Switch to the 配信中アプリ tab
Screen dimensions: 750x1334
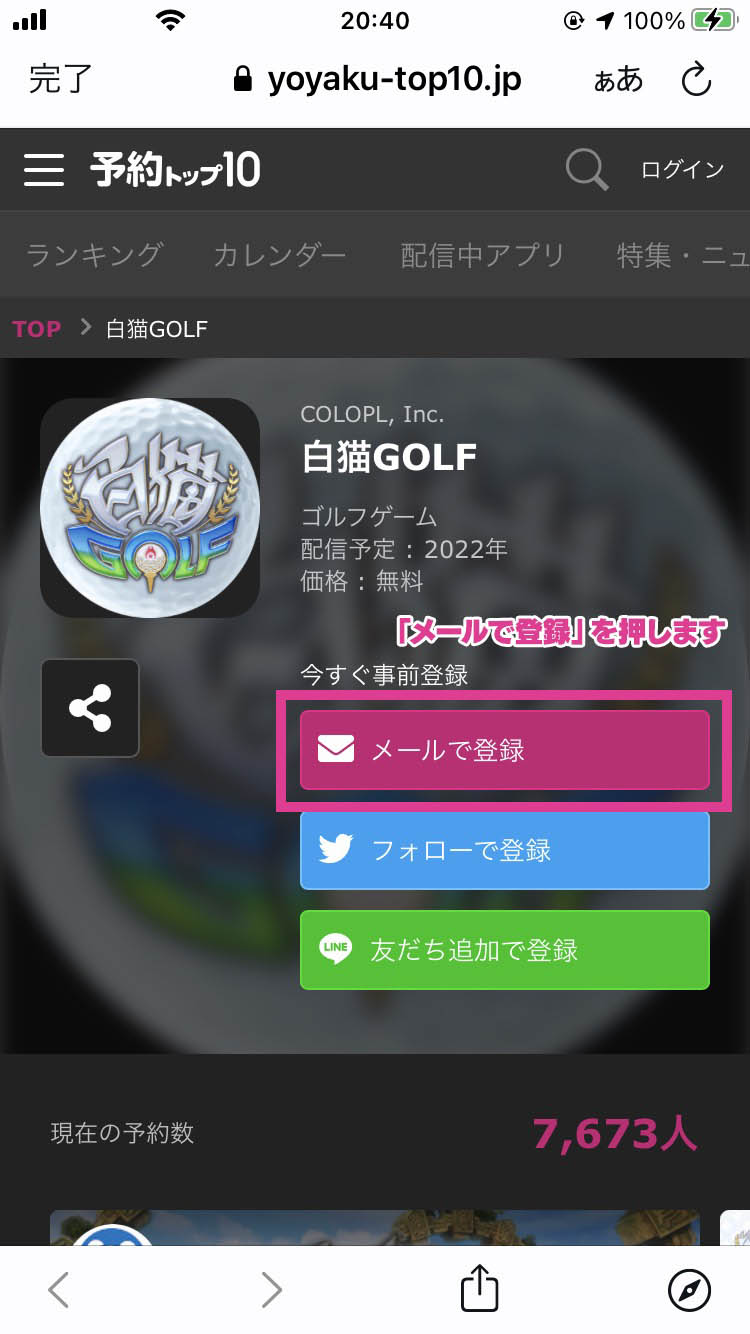[483, 255]
